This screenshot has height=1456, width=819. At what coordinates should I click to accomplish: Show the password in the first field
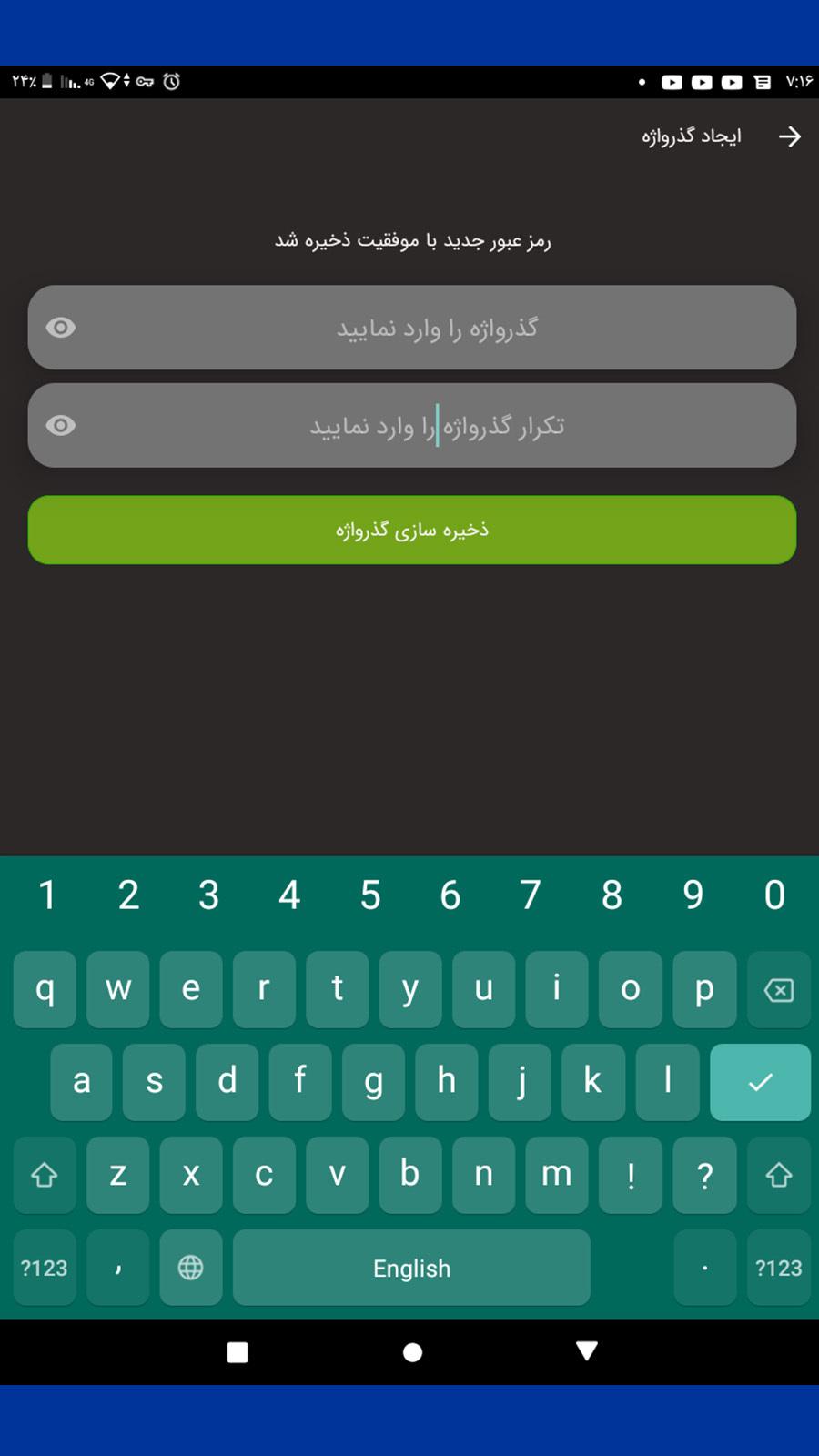click(x=61, y=328)
